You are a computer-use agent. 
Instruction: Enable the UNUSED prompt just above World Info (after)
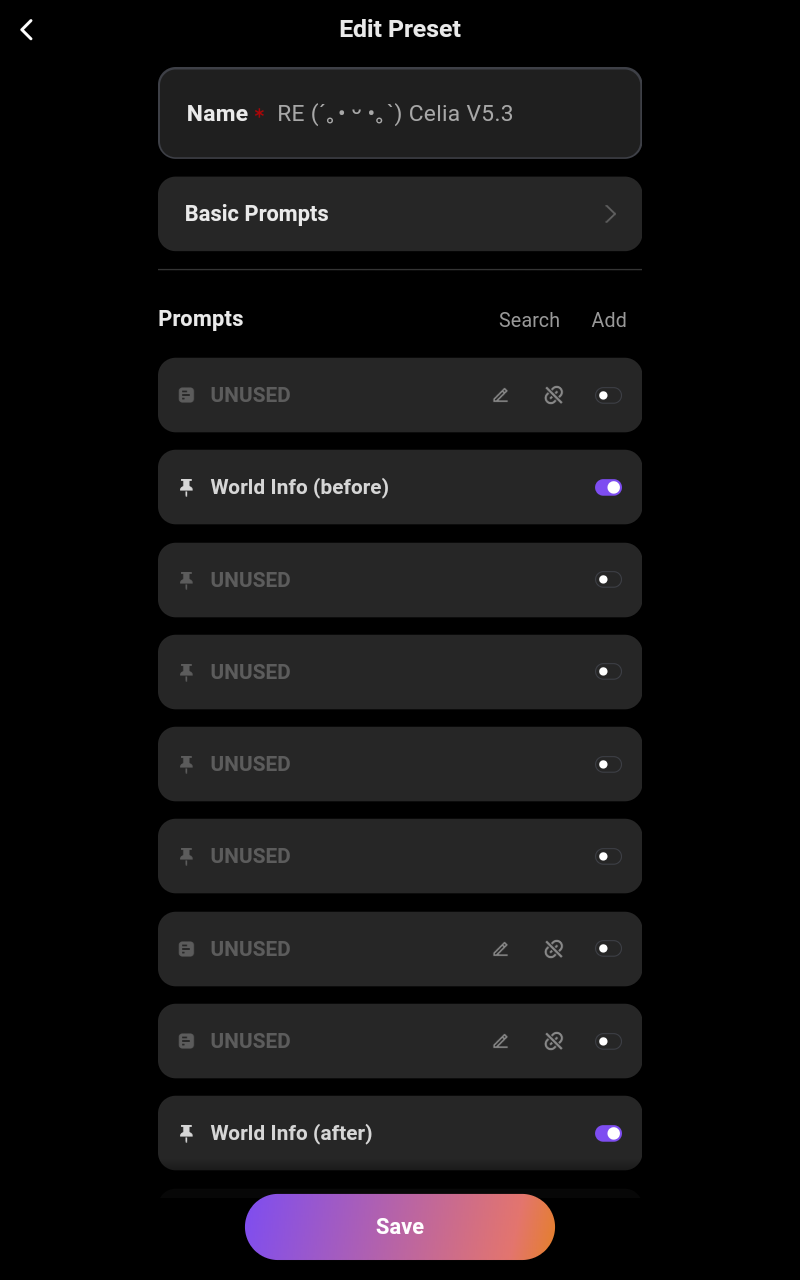pos(608,1041)
